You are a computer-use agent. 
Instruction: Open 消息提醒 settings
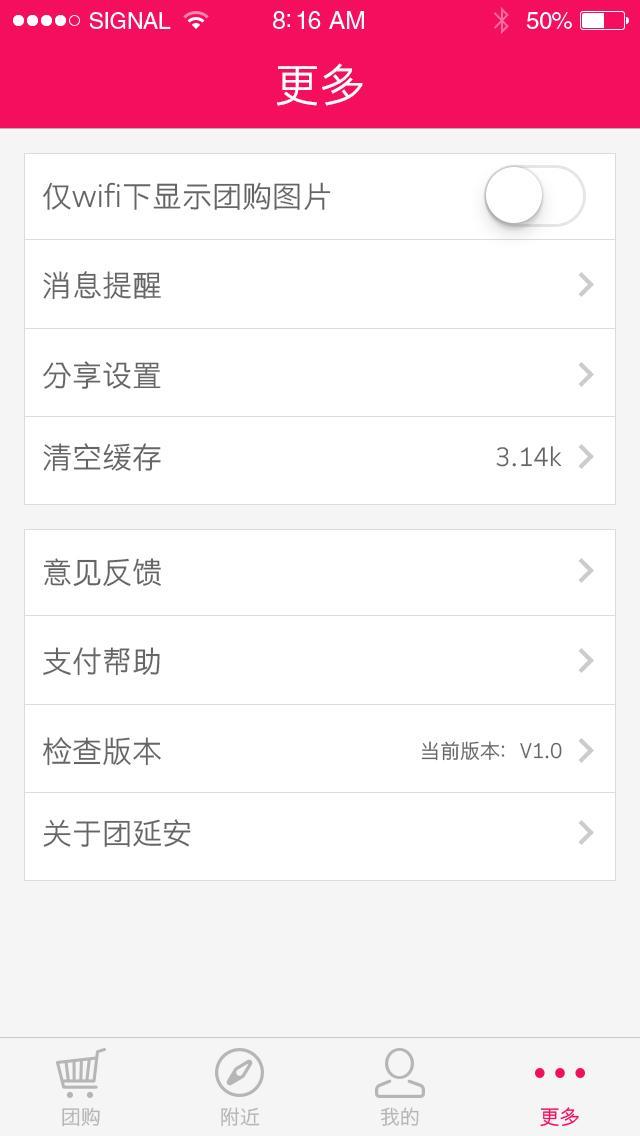[x=320, y=285]
